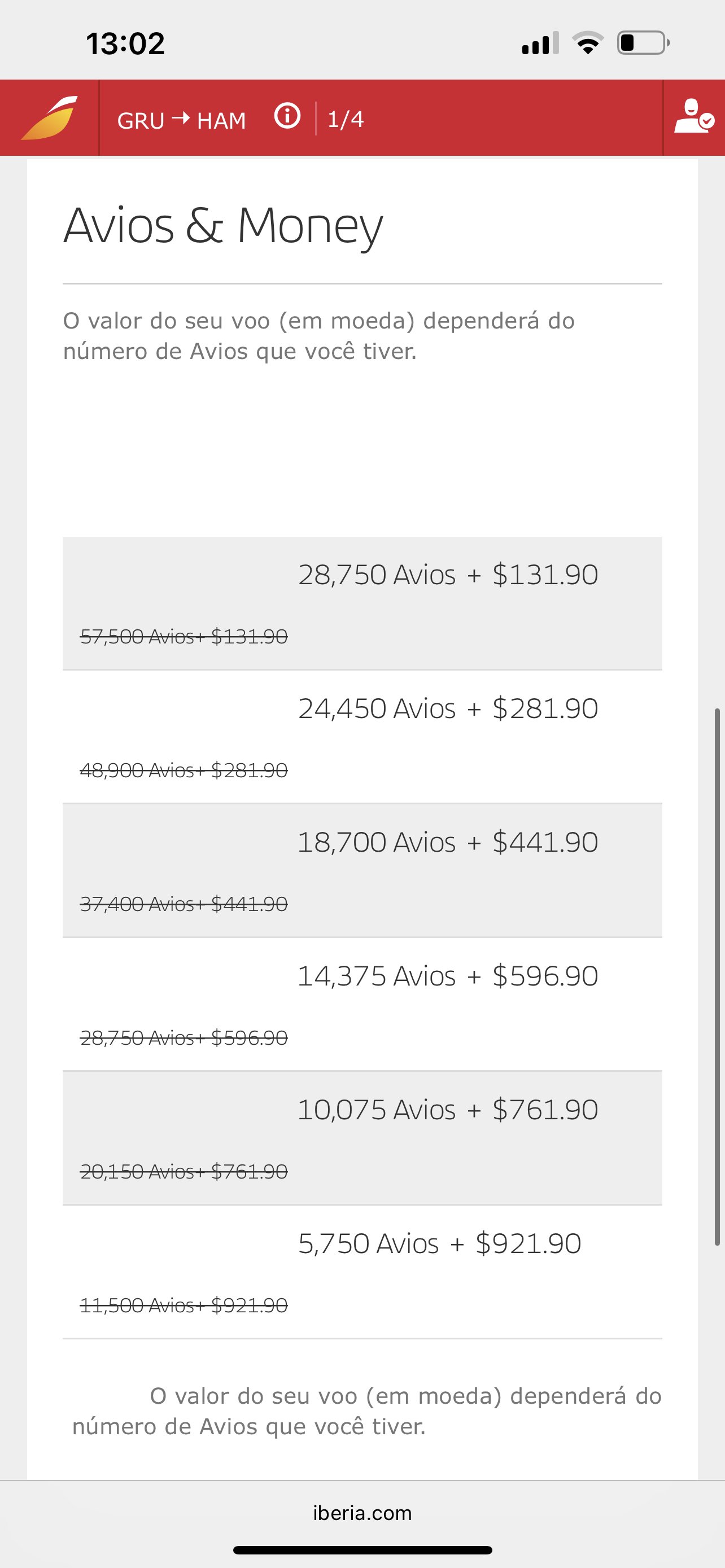
Task: Select 28,750 Avios + $131.90 option
Action: (x=362, y=603)
